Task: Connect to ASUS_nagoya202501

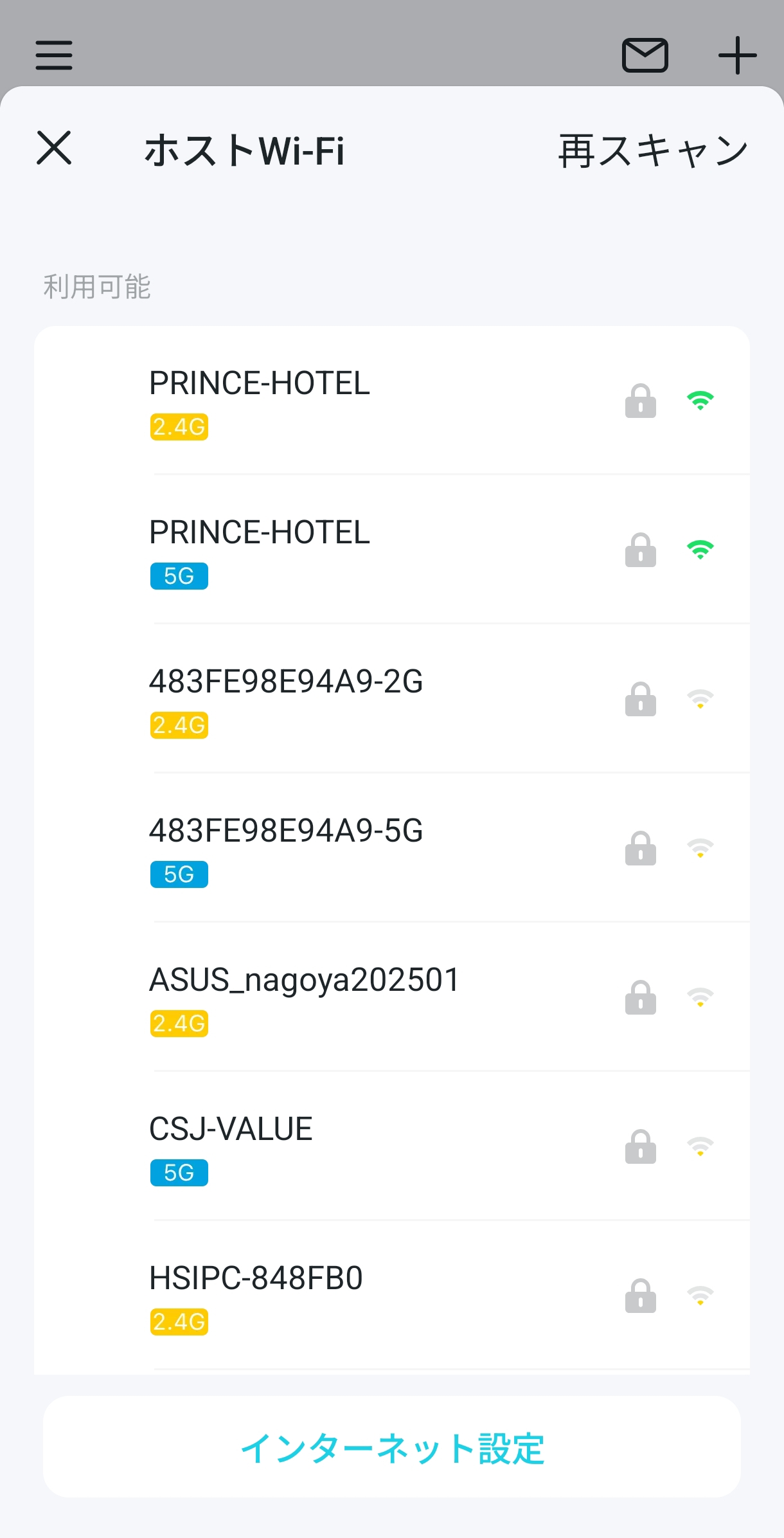Action: click(392, 997)
